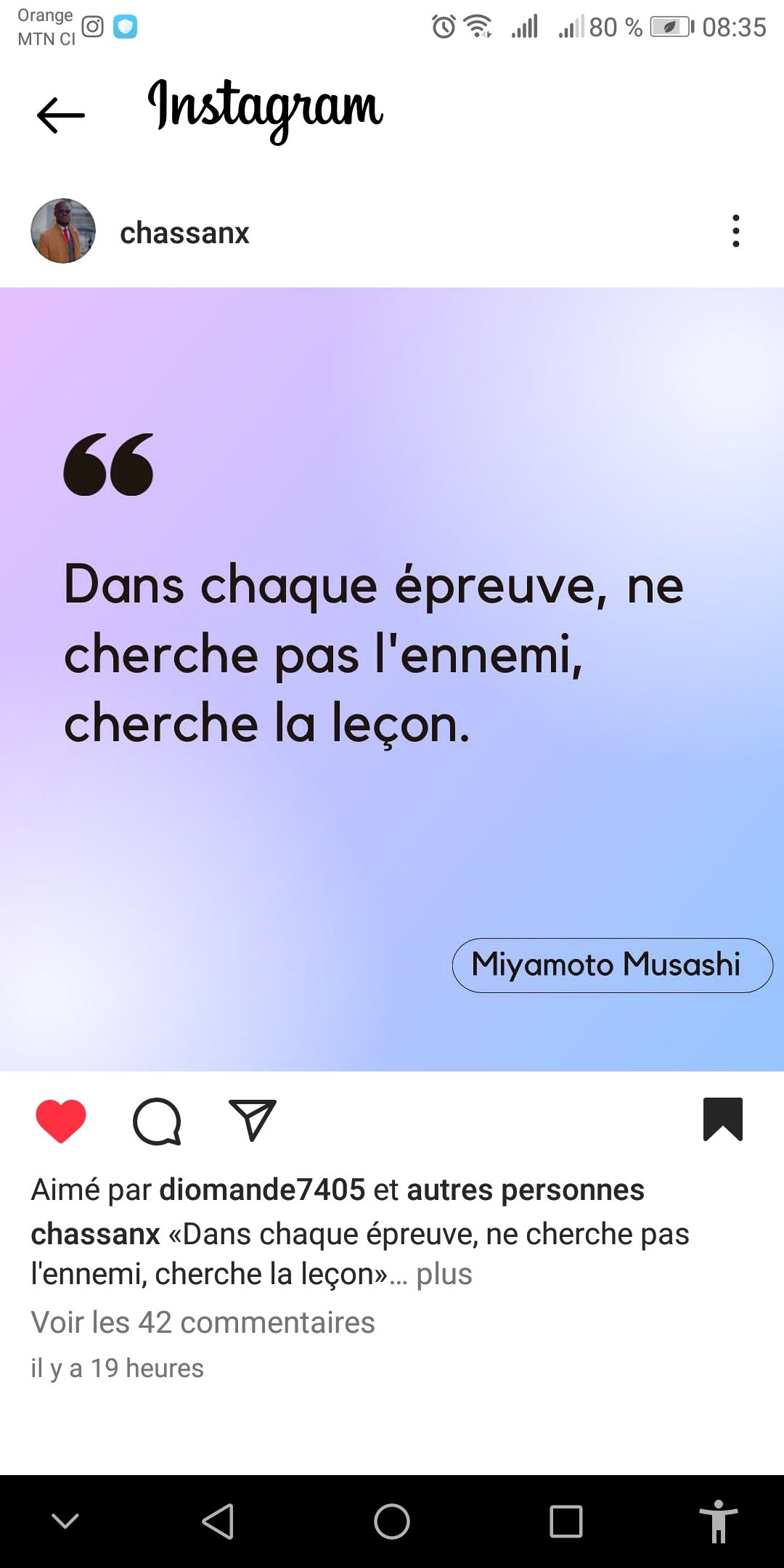Viewport: 784px width, 1568px height.
Task: Tap the system home button
Action: 392,1521
